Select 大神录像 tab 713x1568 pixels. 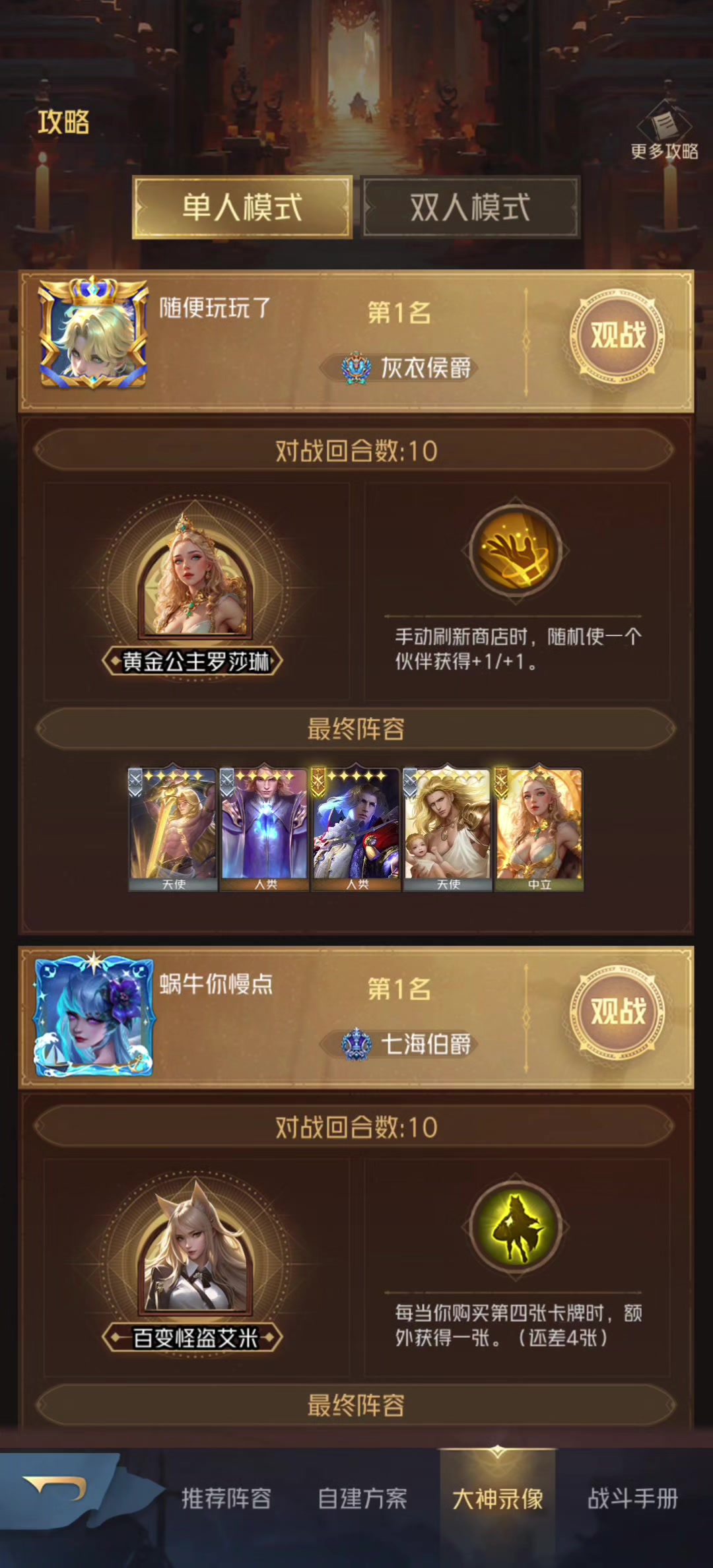tap(498, 1499)
